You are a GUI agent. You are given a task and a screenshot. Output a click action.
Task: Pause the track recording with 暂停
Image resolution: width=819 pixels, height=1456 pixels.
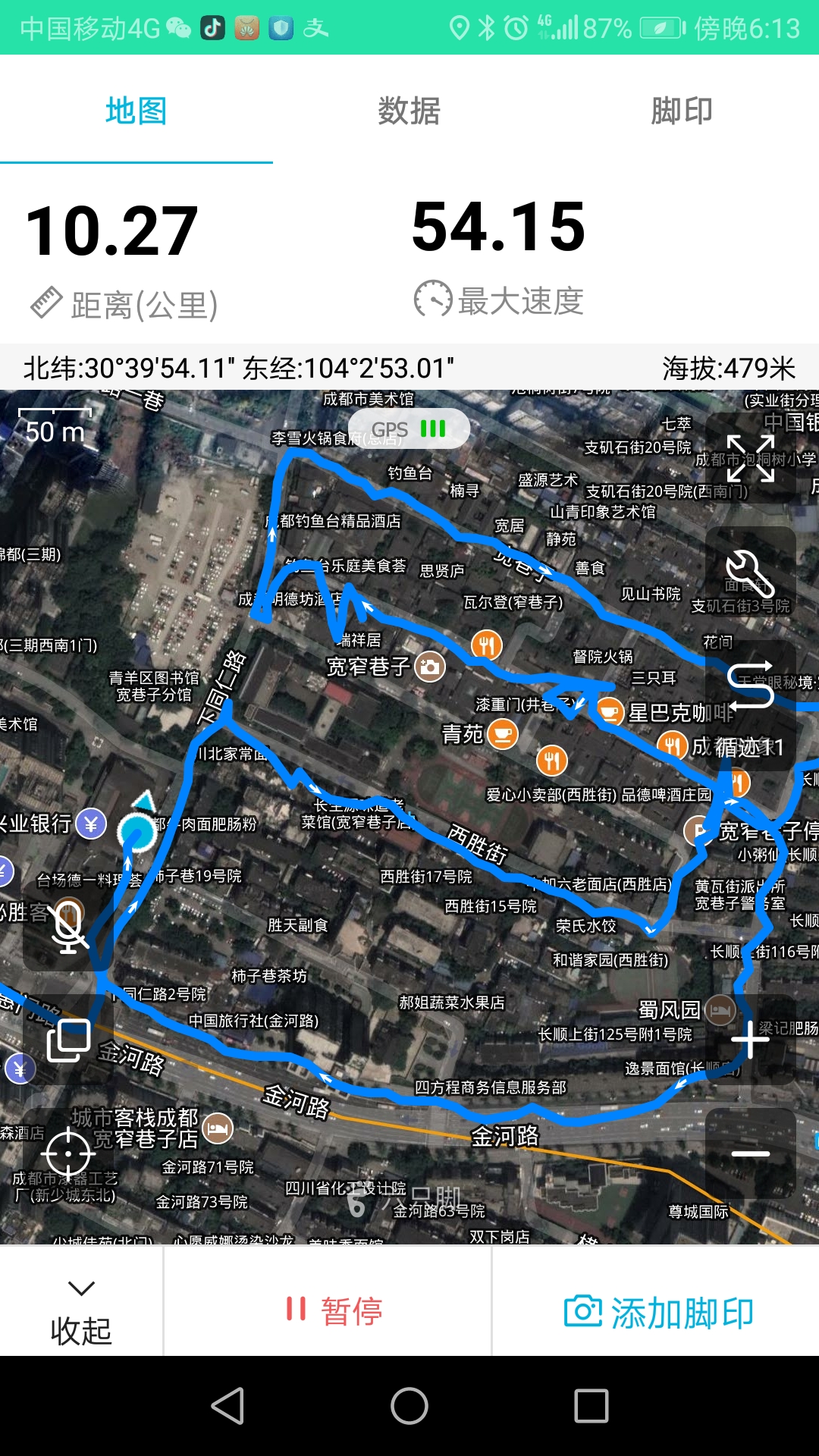[334, 1310]
